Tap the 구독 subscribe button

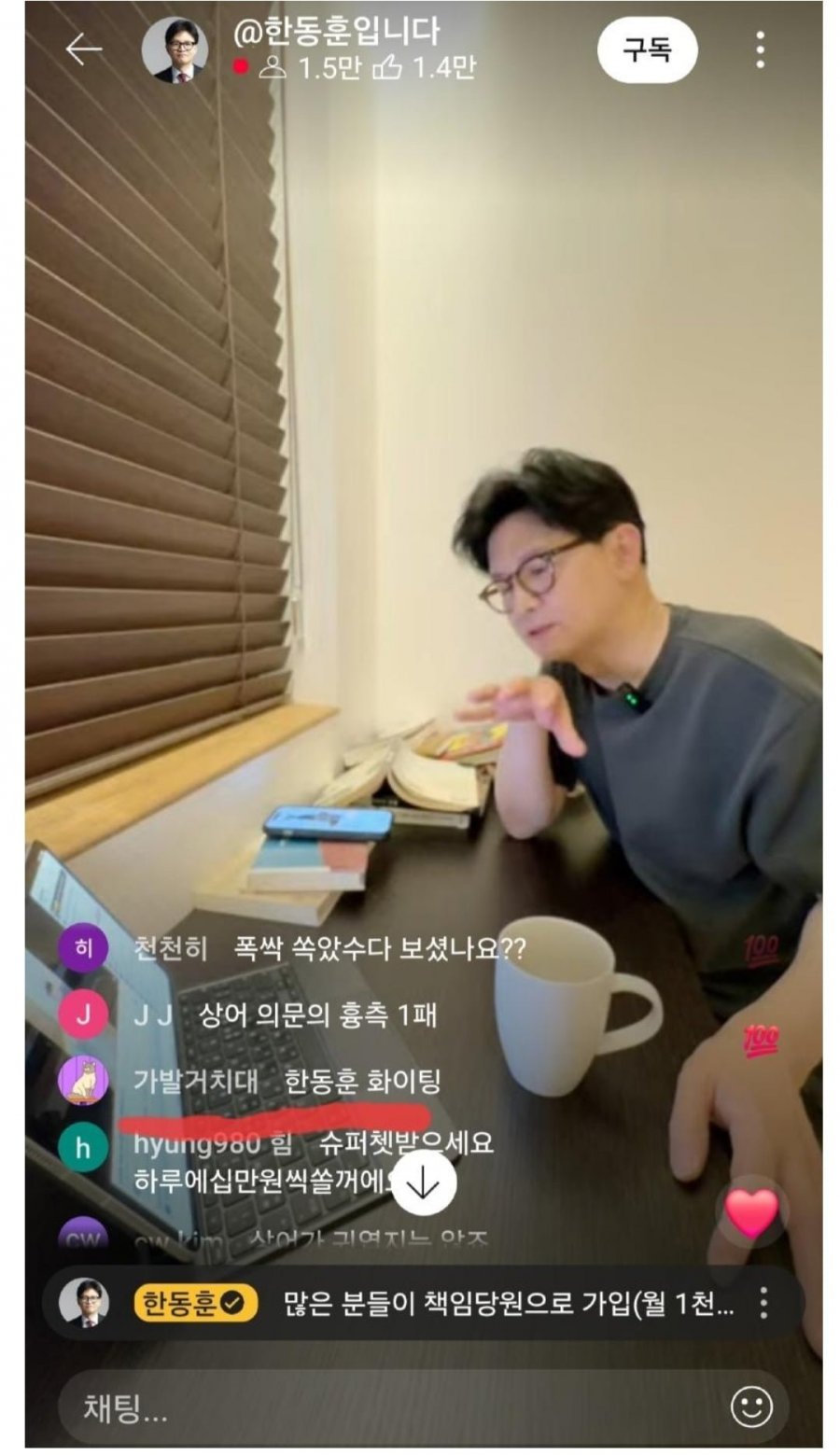pos(647,49)
